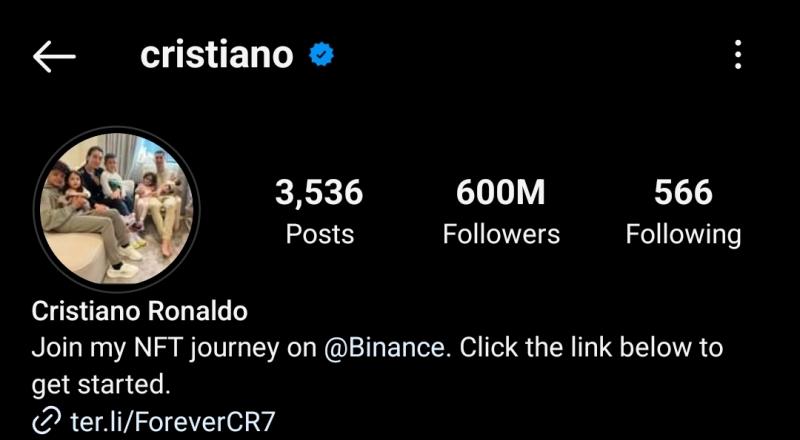Image resolution: width=800 pixels, height=440 pixels.
Task: Open the ter.li/ForeverCR7 bio link
Action: 171,421
